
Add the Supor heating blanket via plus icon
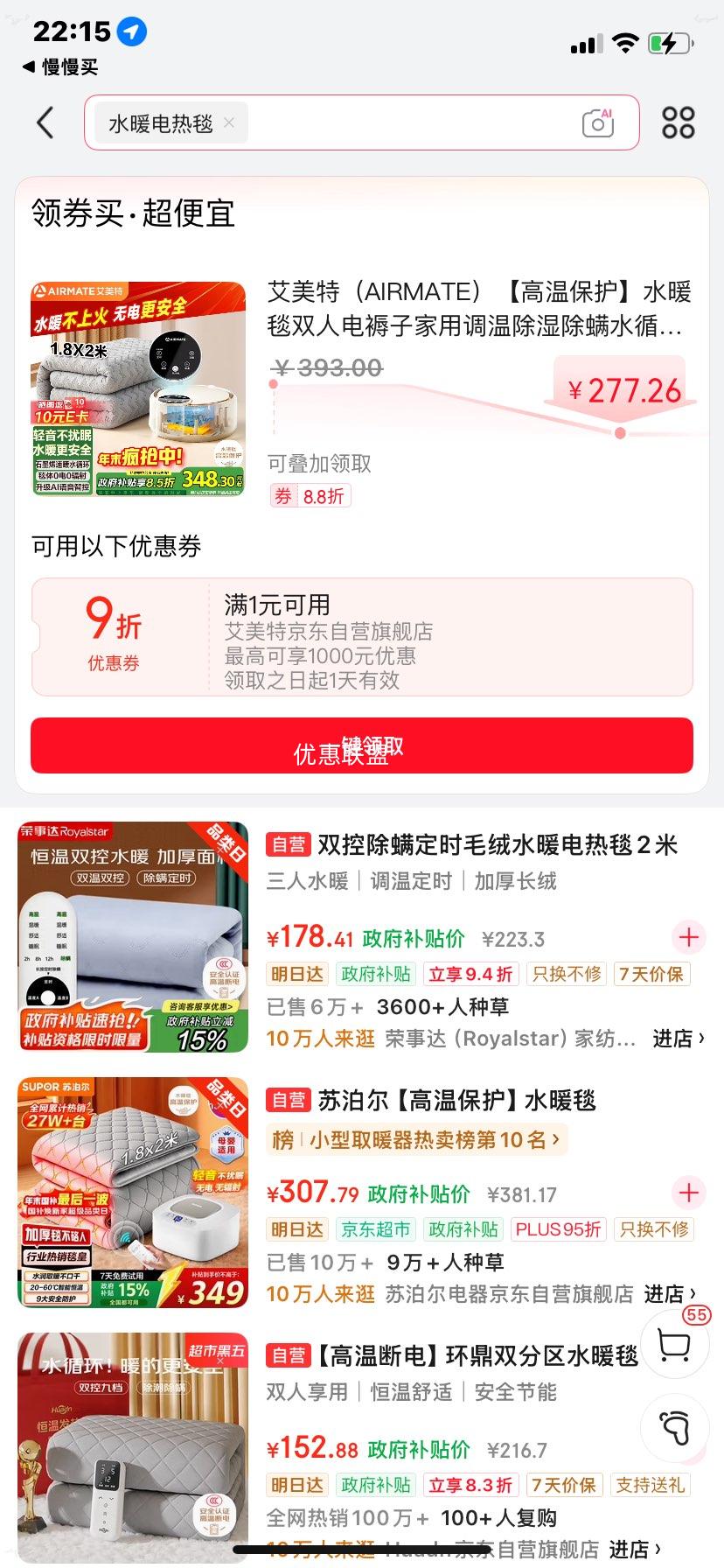click(x=688, y=1192)
